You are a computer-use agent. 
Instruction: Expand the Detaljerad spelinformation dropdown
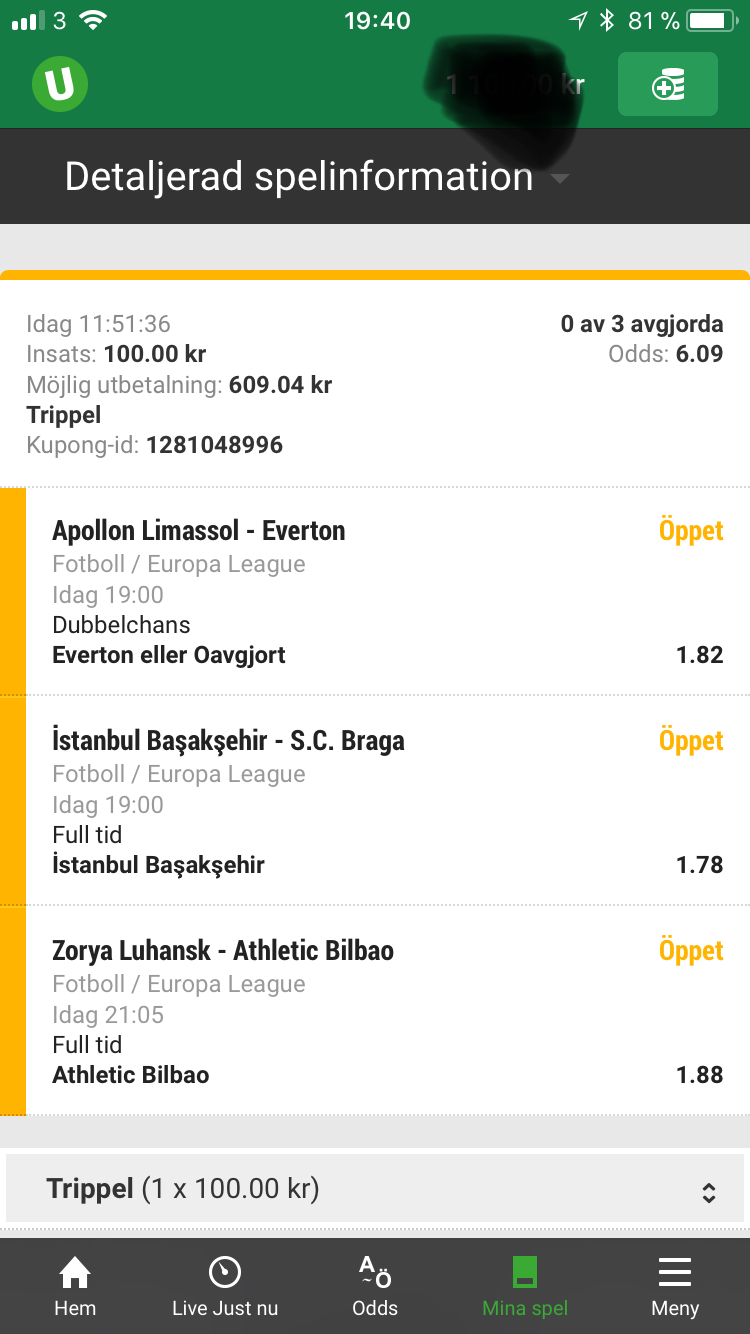pyautogui.click(x=316, y=177)
